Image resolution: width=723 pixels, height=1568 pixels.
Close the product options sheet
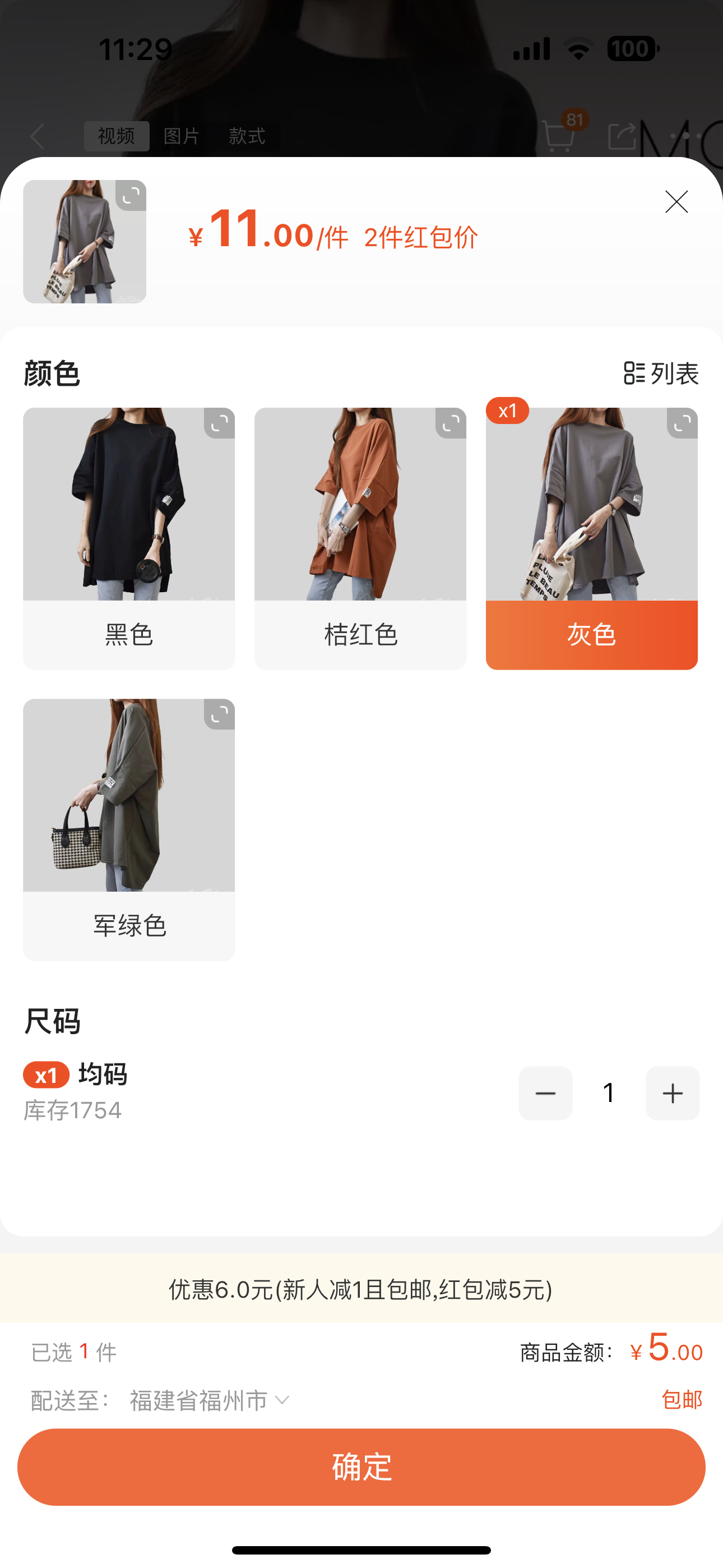(676, 202)
